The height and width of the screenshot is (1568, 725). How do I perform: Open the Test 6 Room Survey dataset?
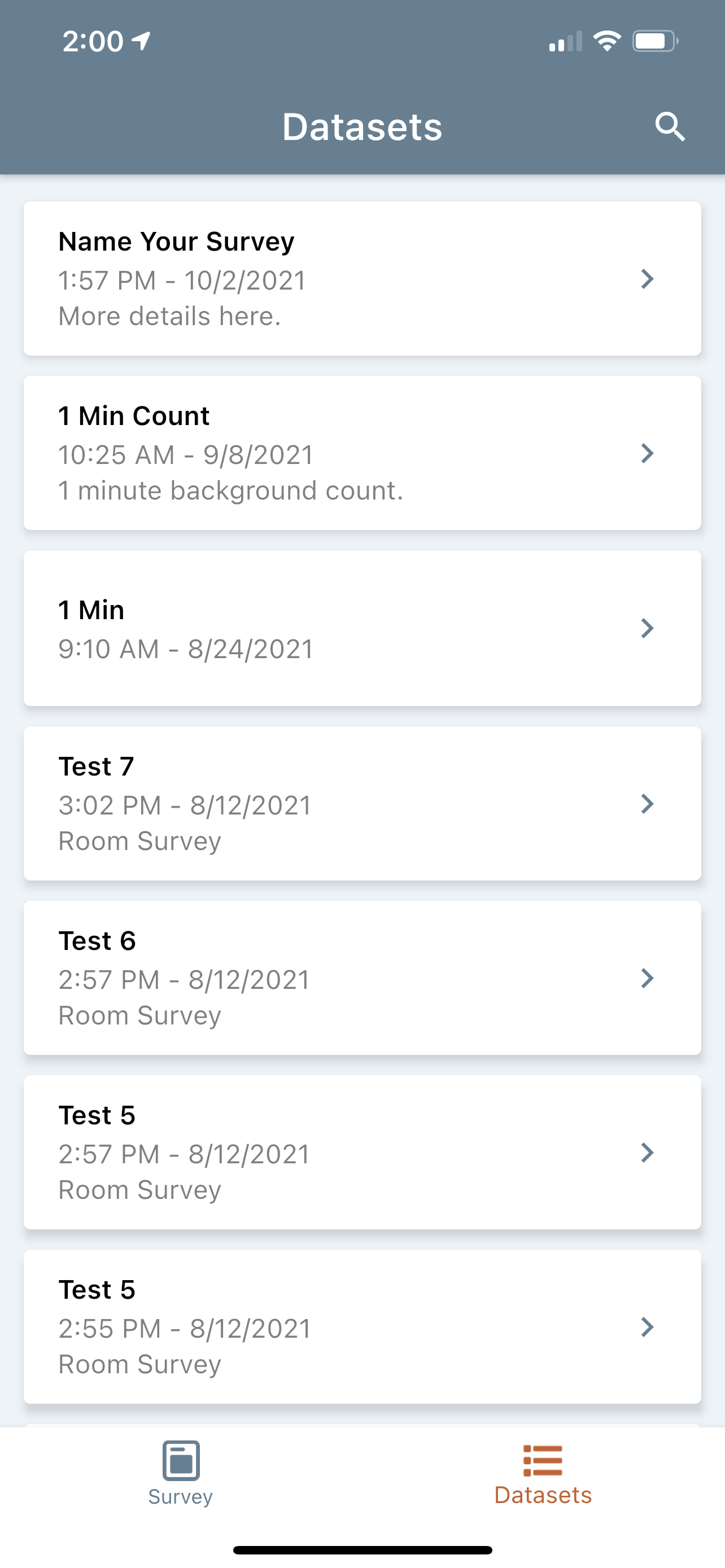(x=647, y=978)
